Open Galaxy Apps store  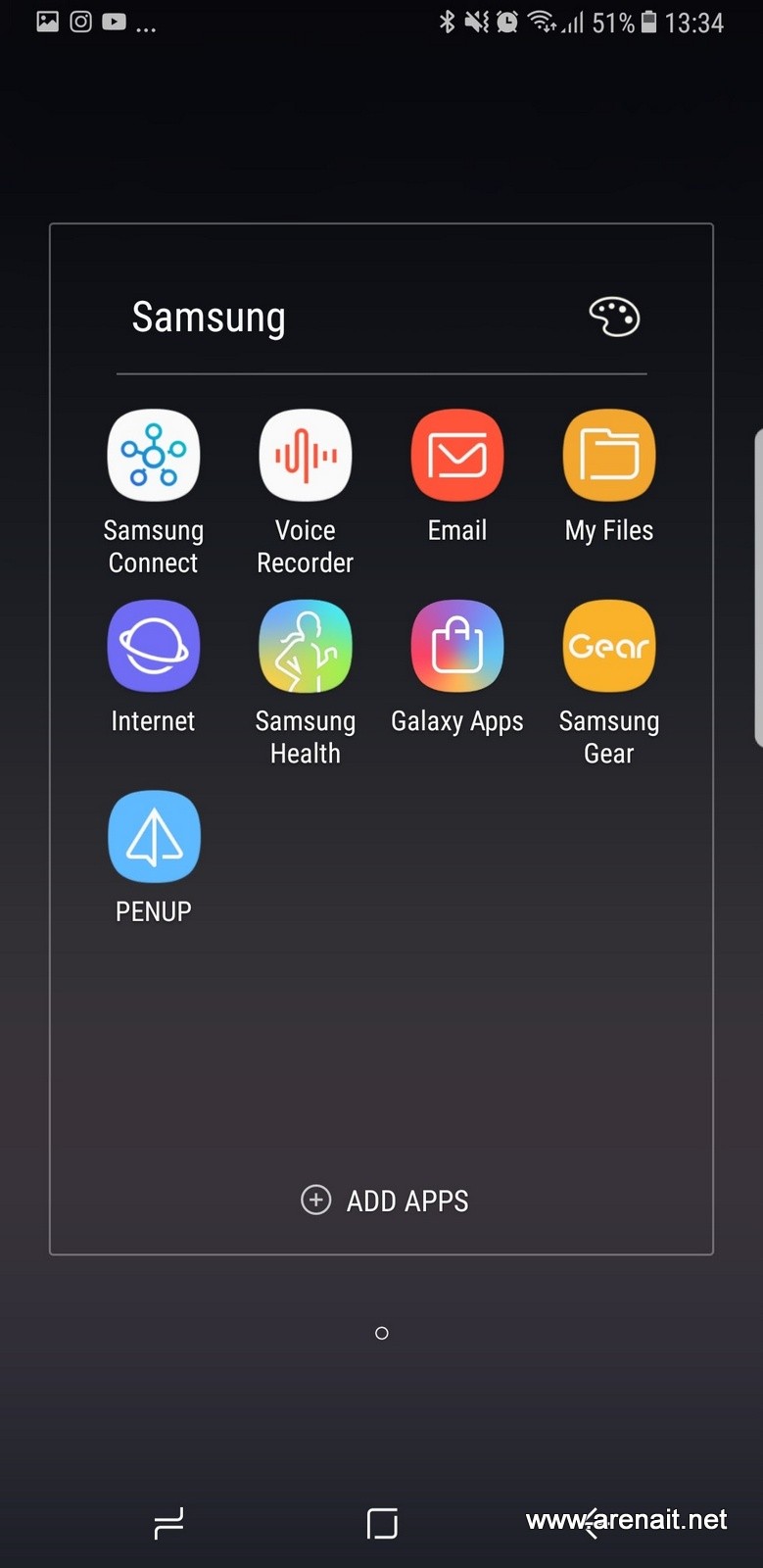457,647
